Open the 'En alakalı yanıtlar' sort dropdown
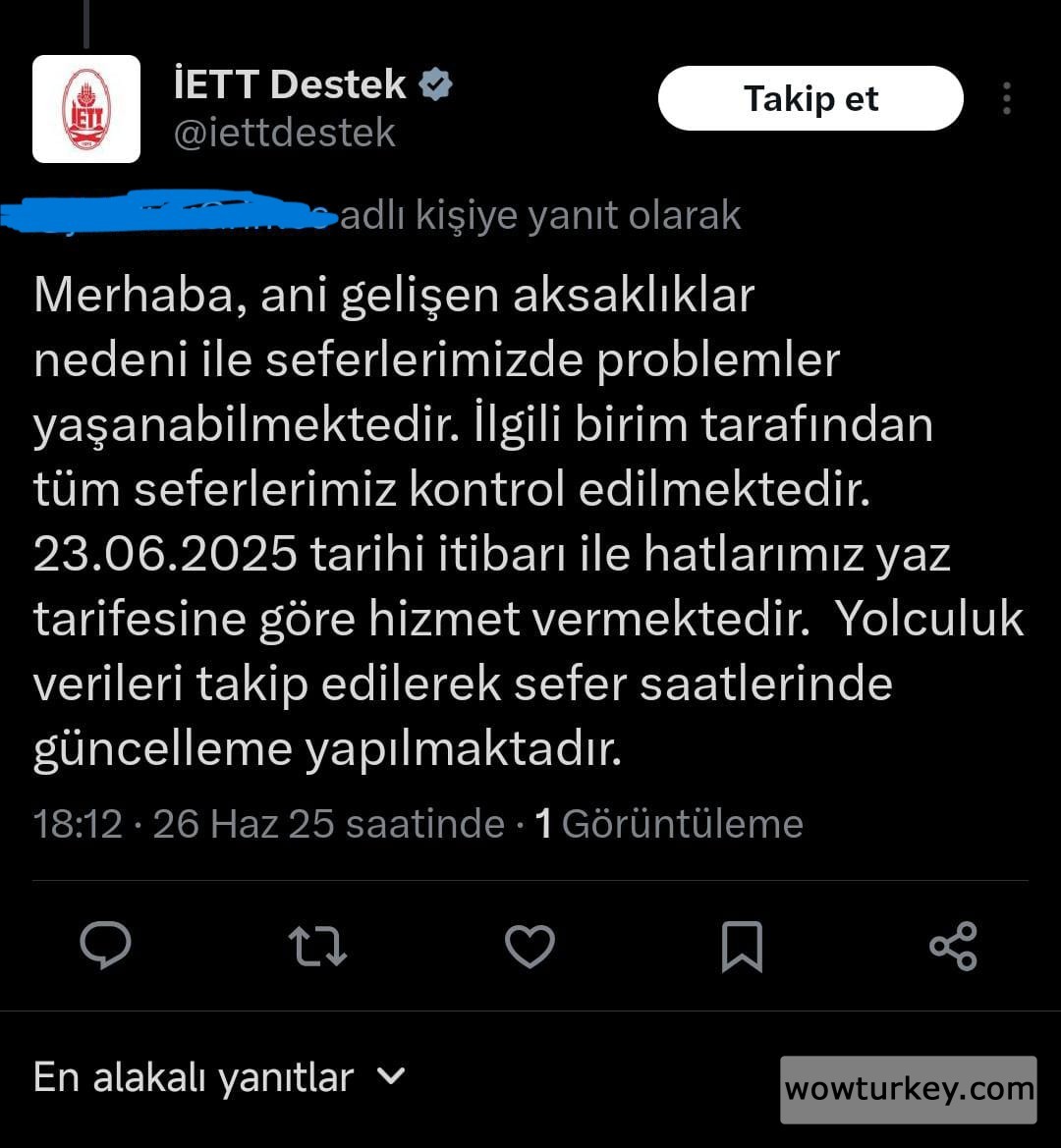 (192, 1077)
